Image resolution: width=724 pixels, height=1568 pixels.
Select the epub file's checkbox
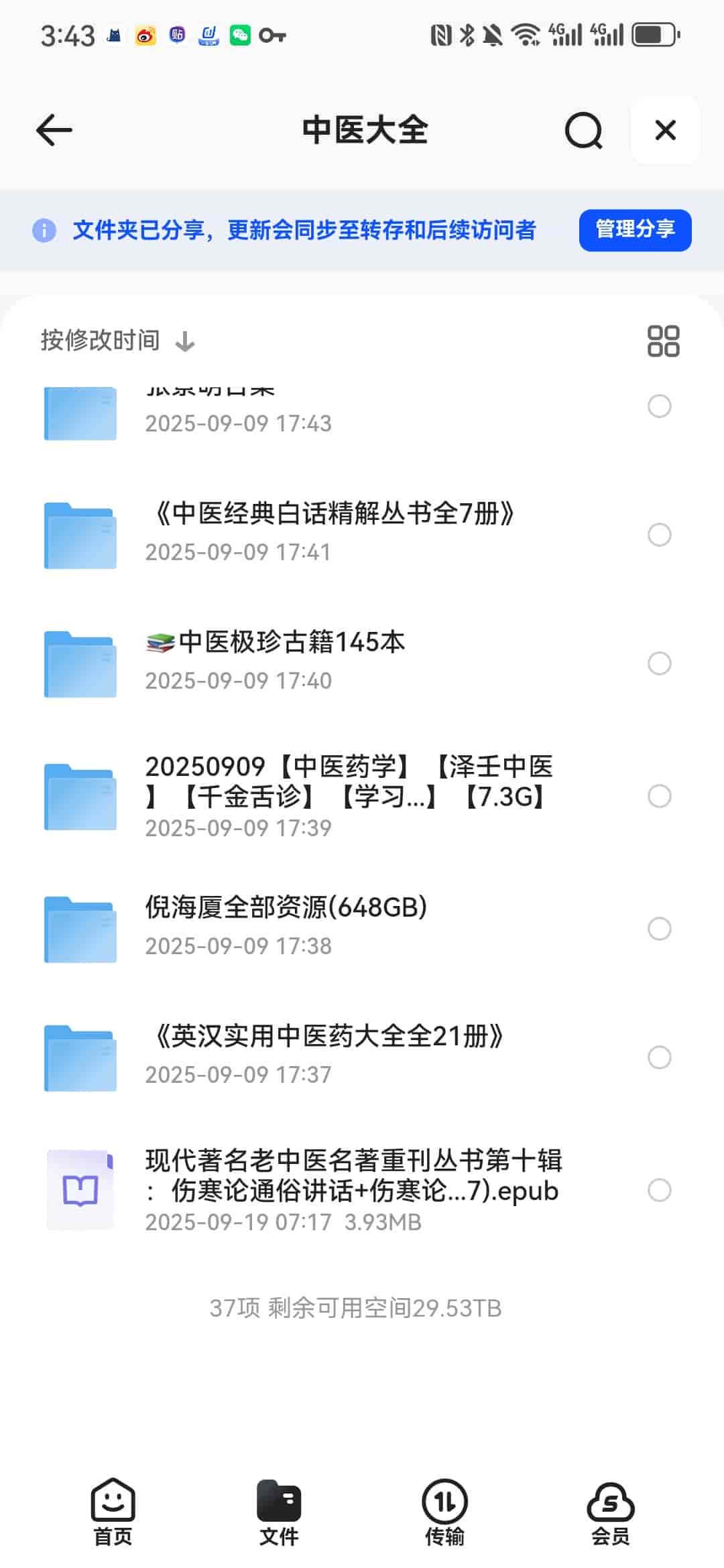660,1190
